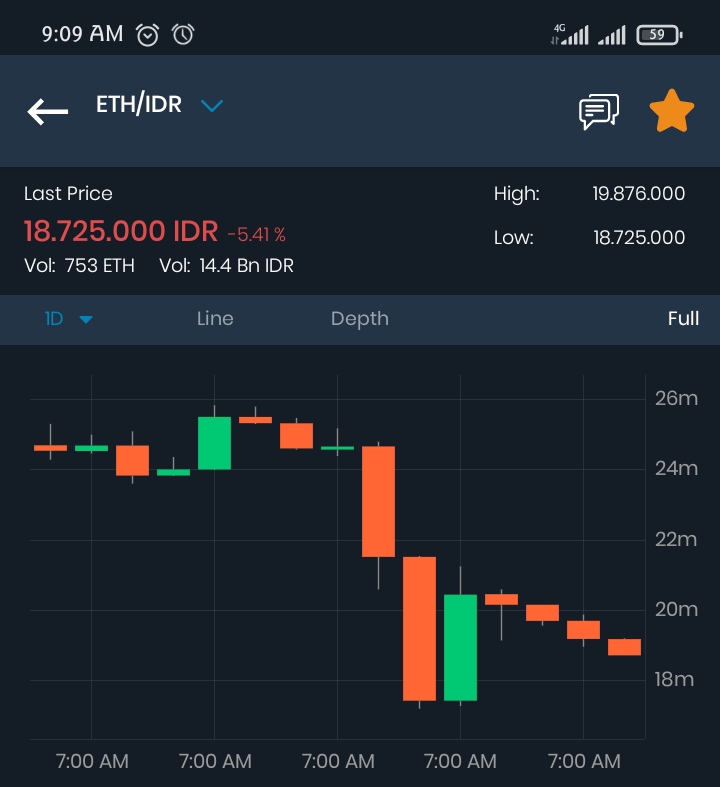720x787 pixels.
Task: Toggle the favorite star for ETH/IDR
Action: [671, 111]
